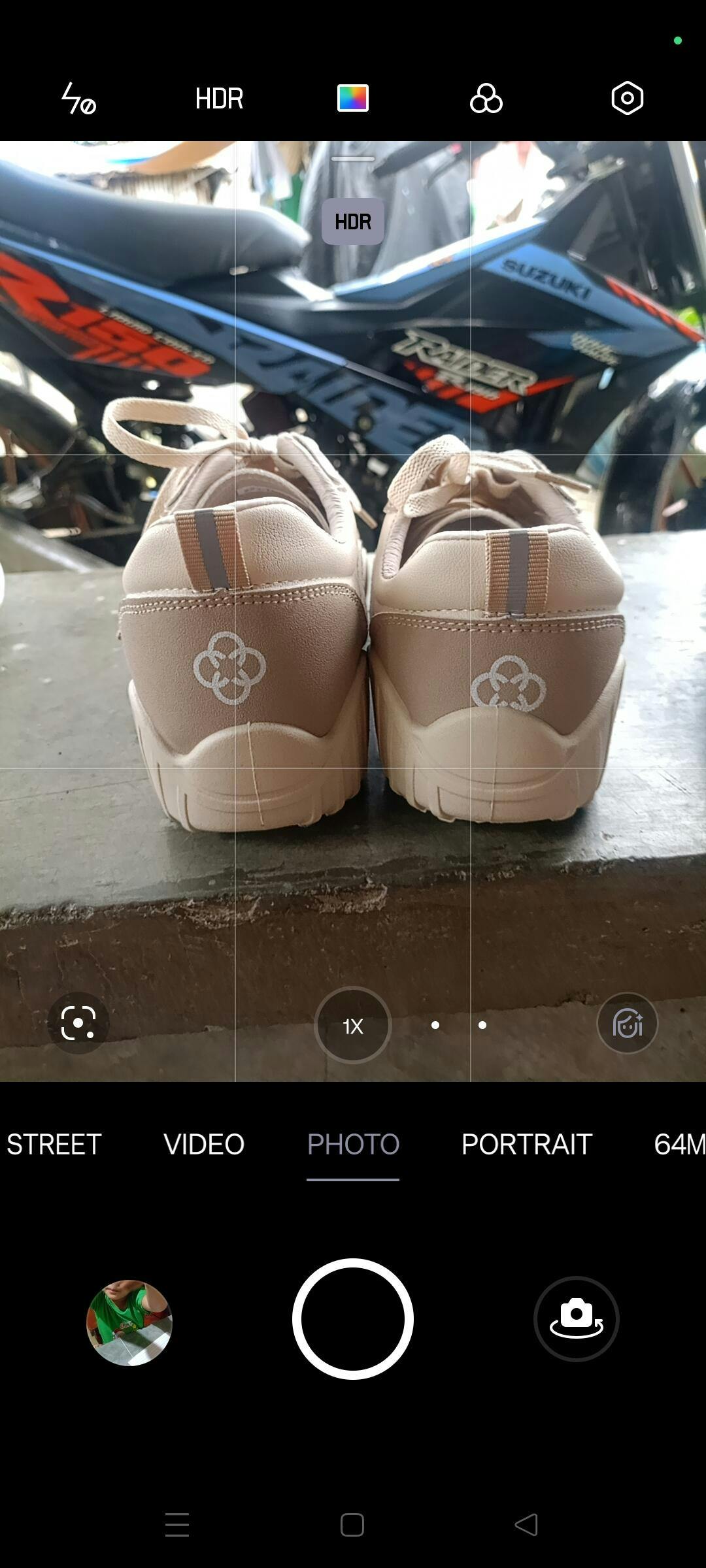The height and width of the screenshot is (1568, 706).
Task: Open the beauty face retouch icon
Action: (x=627, y=1023)
